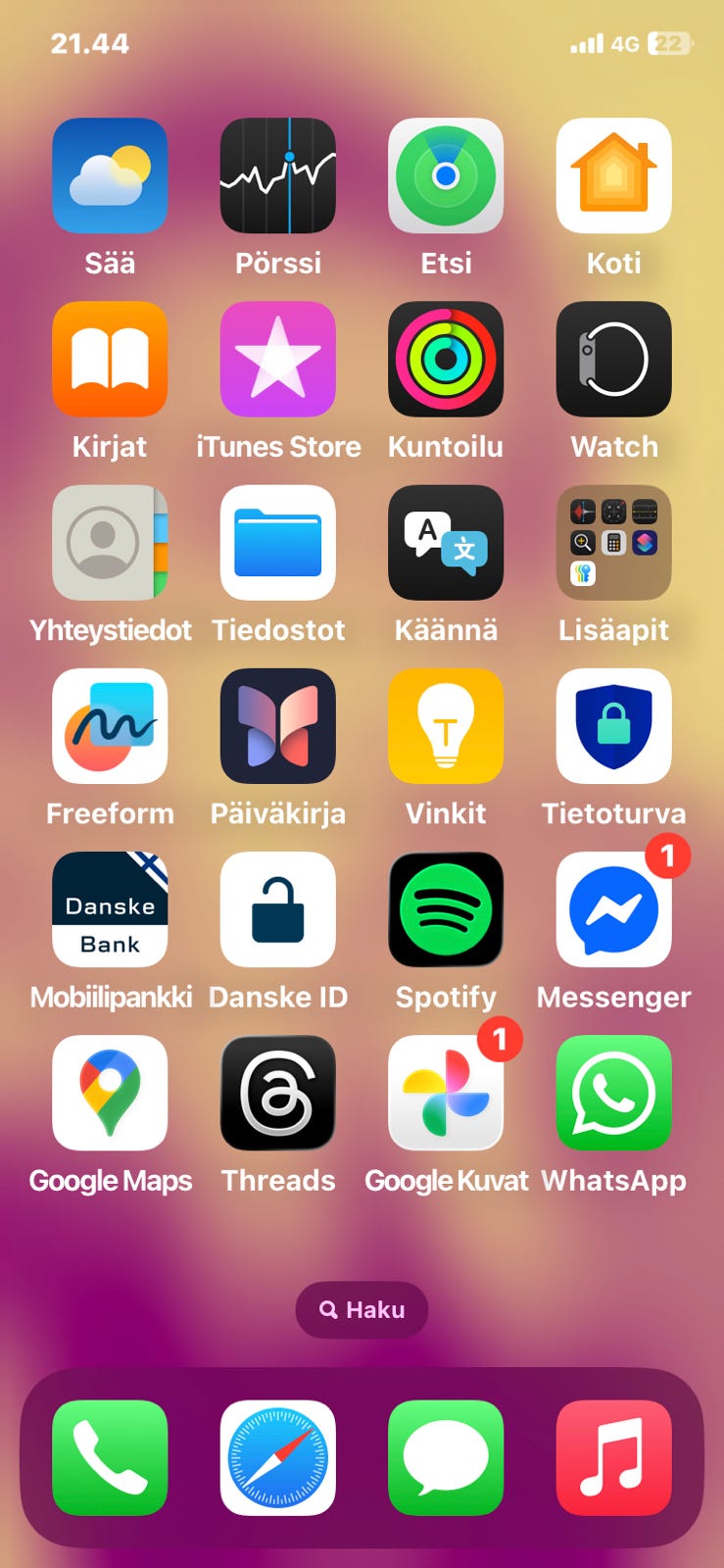Launch Google Maps
This screenshot has height=1568, width=724.
pos(110,1093)
